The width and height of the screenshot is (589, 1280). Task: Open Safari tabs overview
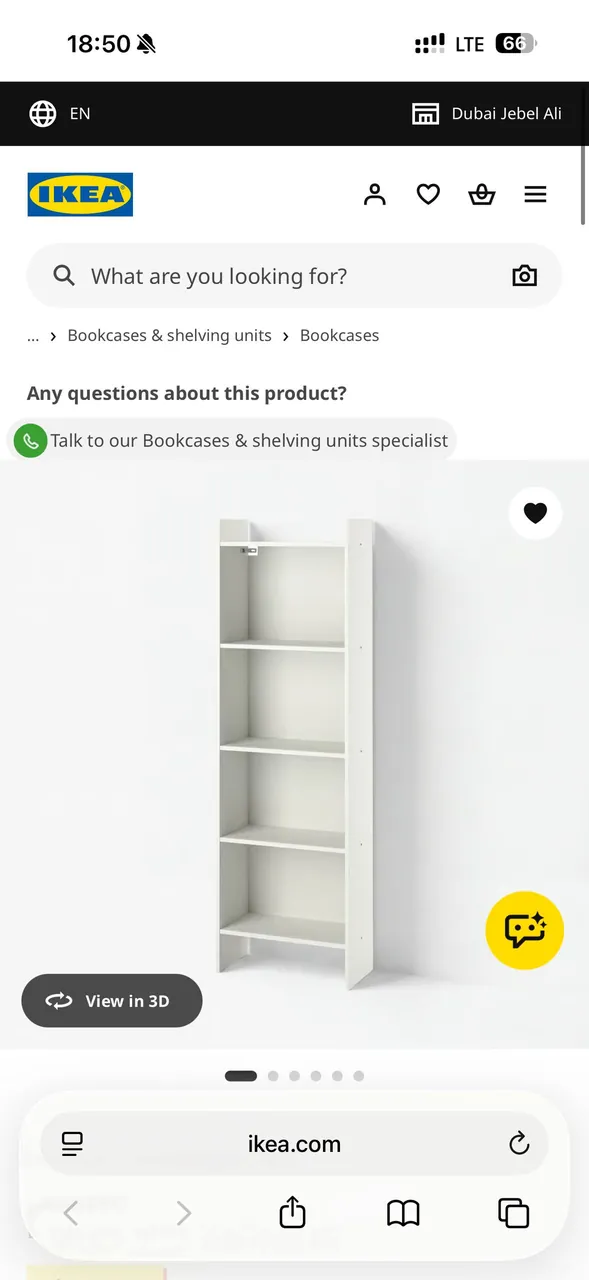[513, 1213]
